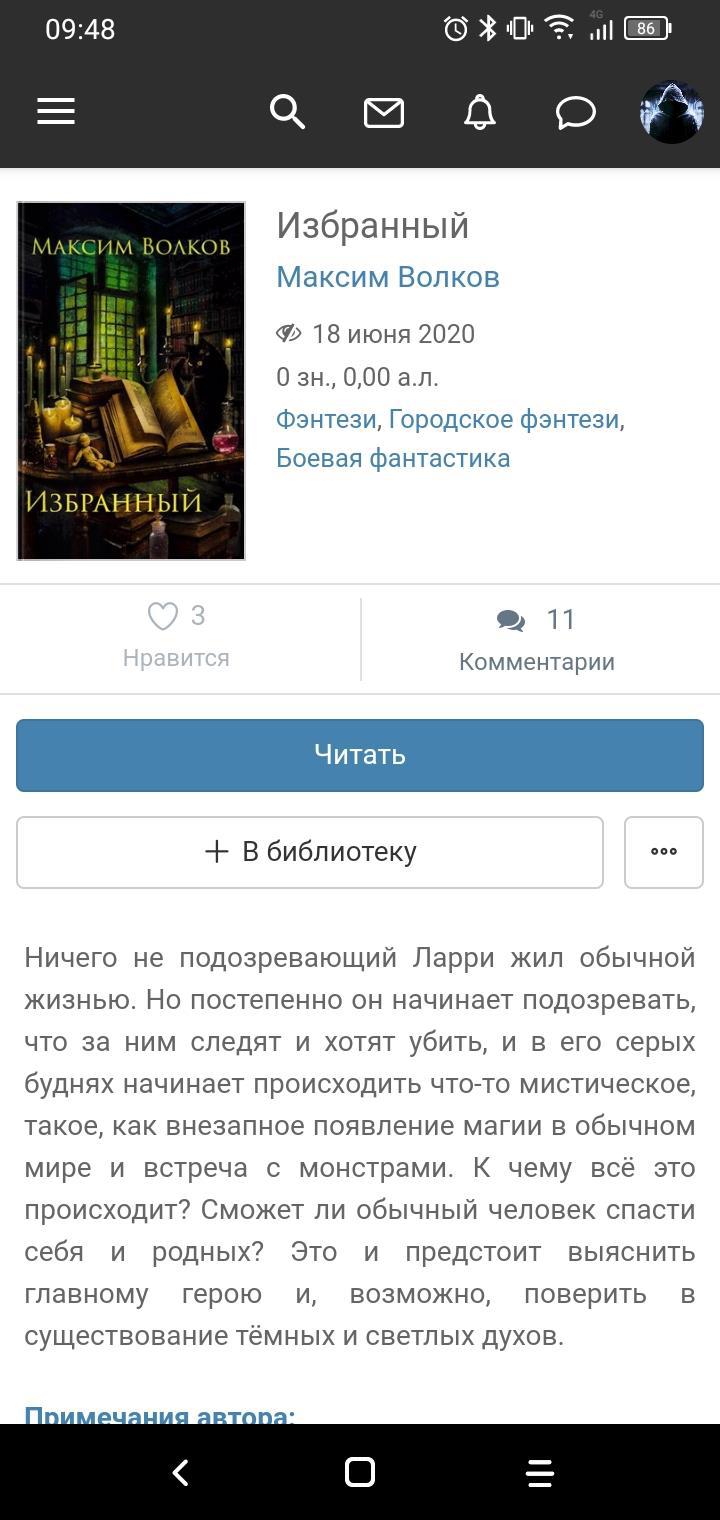Open the Избранный book cover

pyautogui.click(x=131, y=381)
